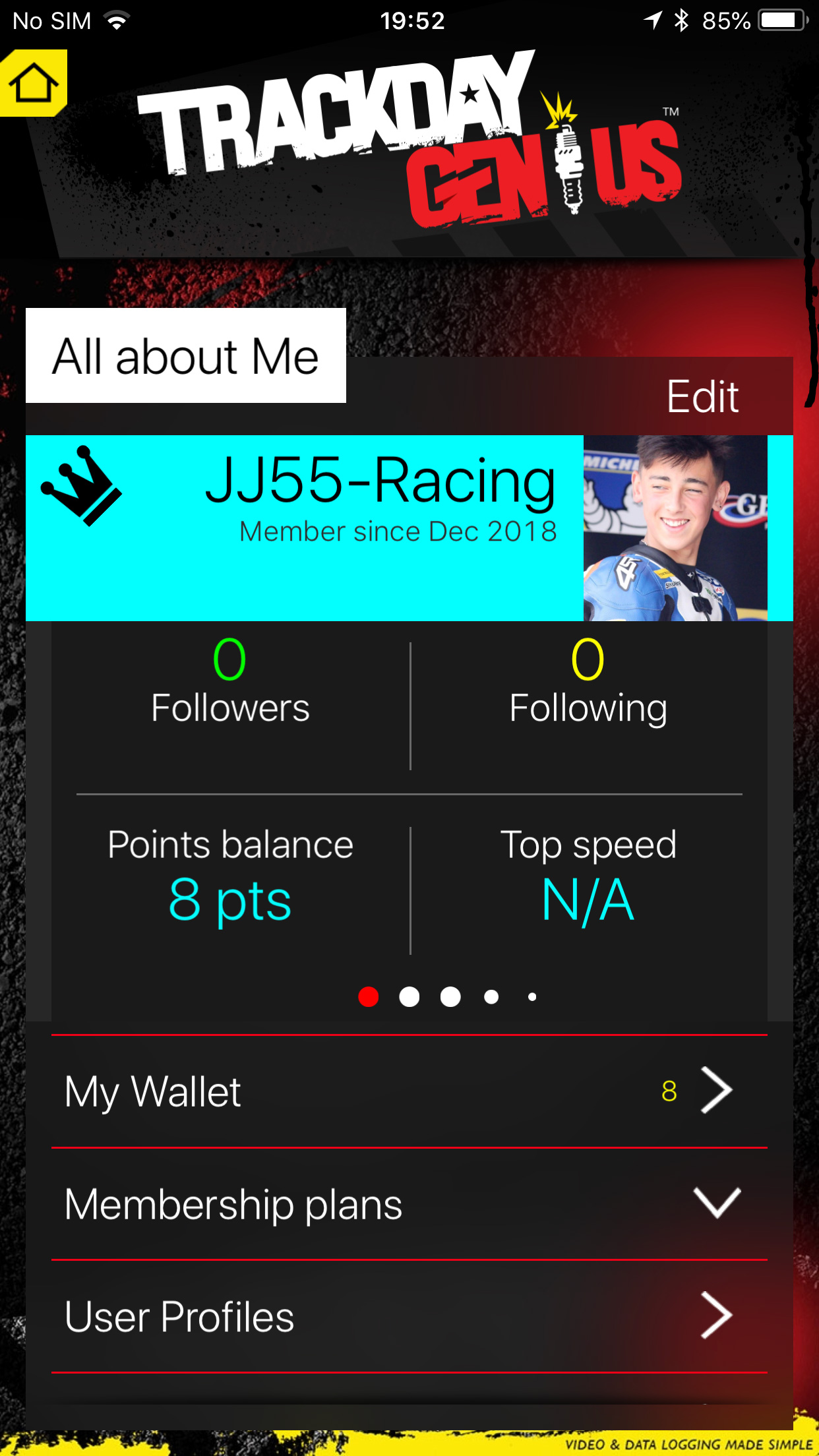Image resolution: width=819 pixels, height=1456 pixels.
Task: Open JJ55-Racing profile photo
Action: pyautogui.click(x=675, y=528)
